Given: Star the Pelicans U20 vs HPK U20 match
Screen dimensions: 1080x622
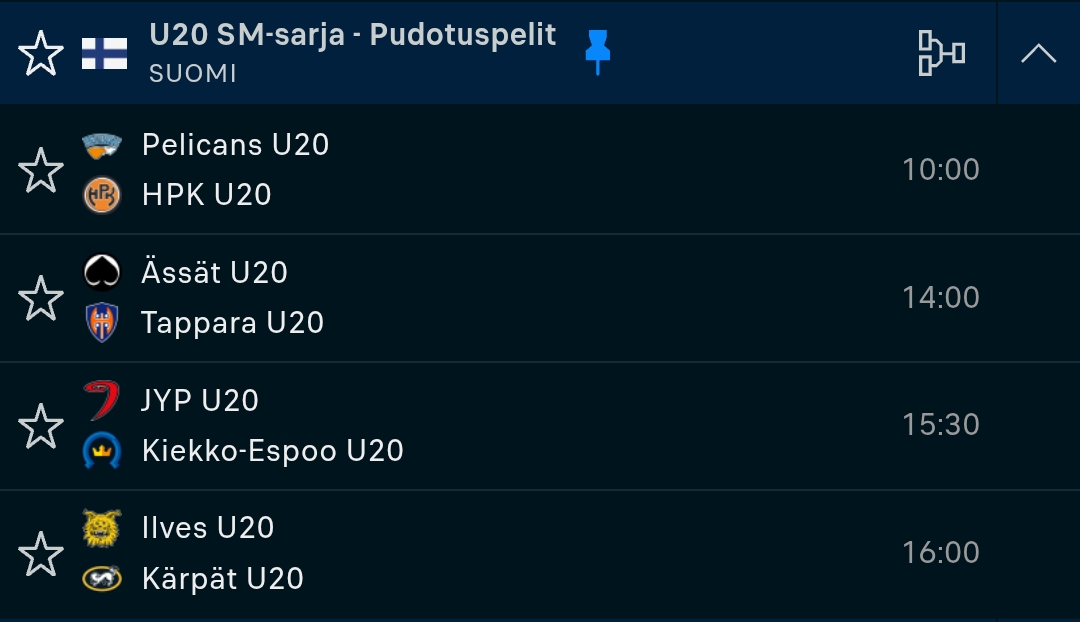Looking at the screenshot, I should pyautogui.click(x=41, y=170).
